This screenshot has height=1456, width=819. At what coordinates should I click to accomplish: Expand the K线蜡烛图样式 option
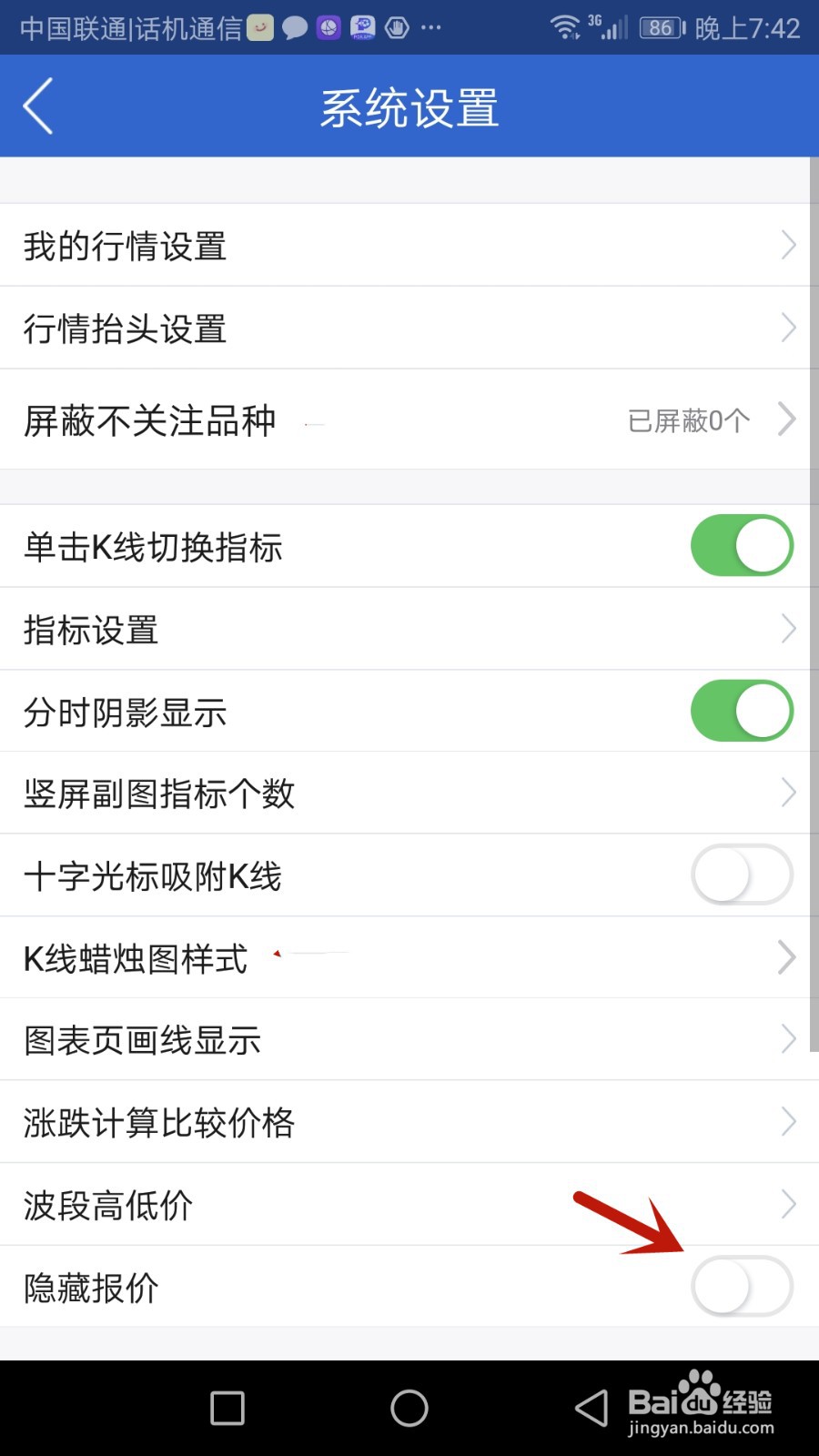pyautogui.click(x=786, y=956)
